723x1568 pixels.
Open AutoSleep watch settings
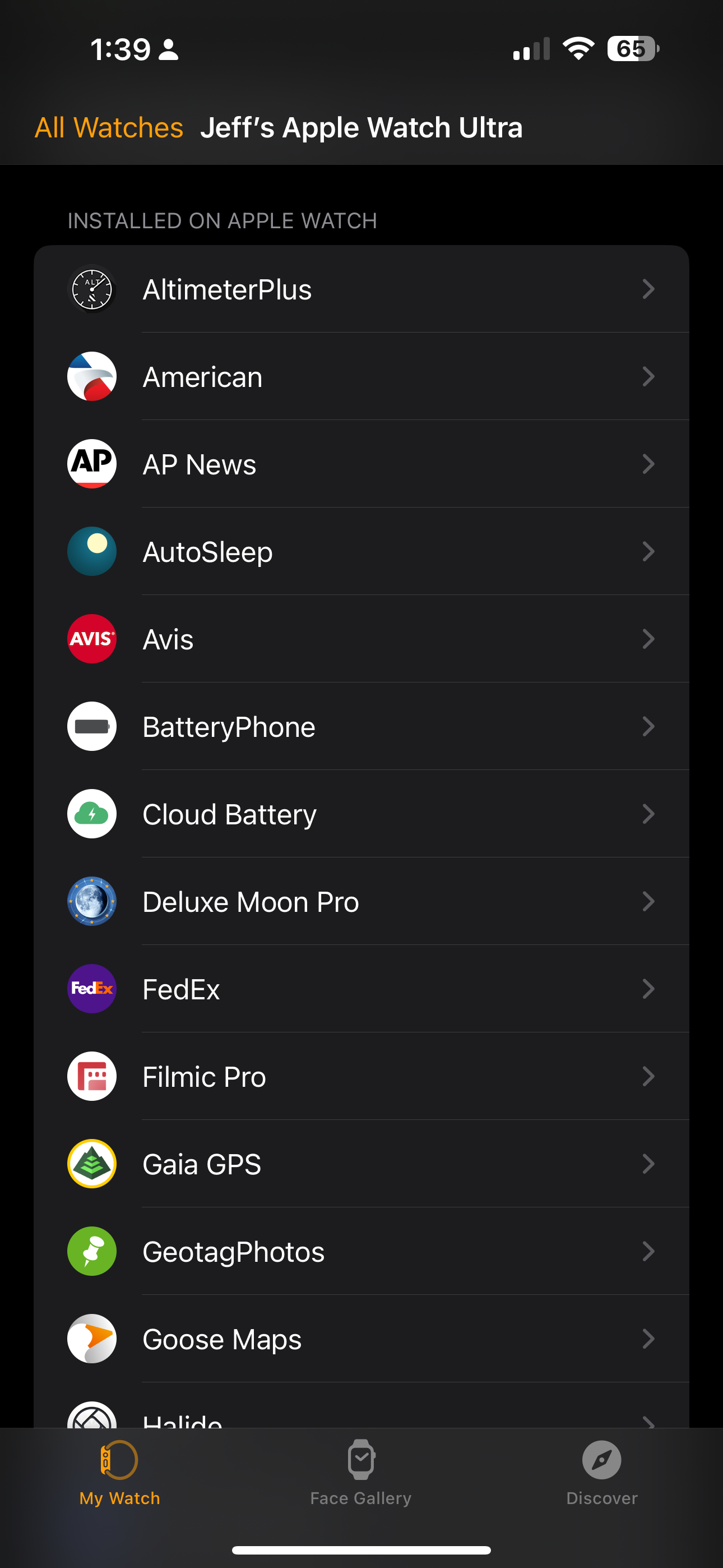click(x=361, y=552)
